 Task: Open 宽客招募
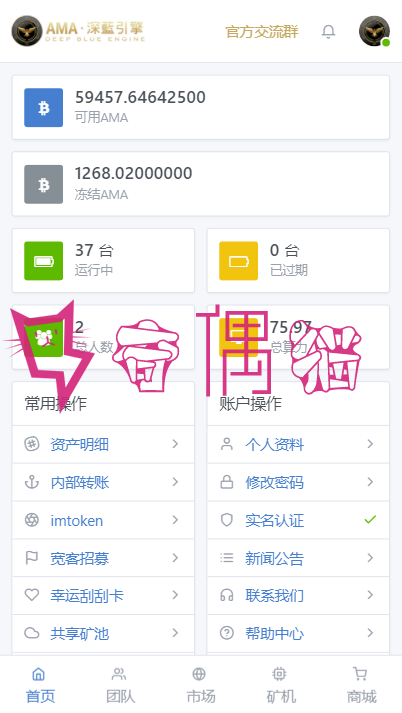[103, 557]
